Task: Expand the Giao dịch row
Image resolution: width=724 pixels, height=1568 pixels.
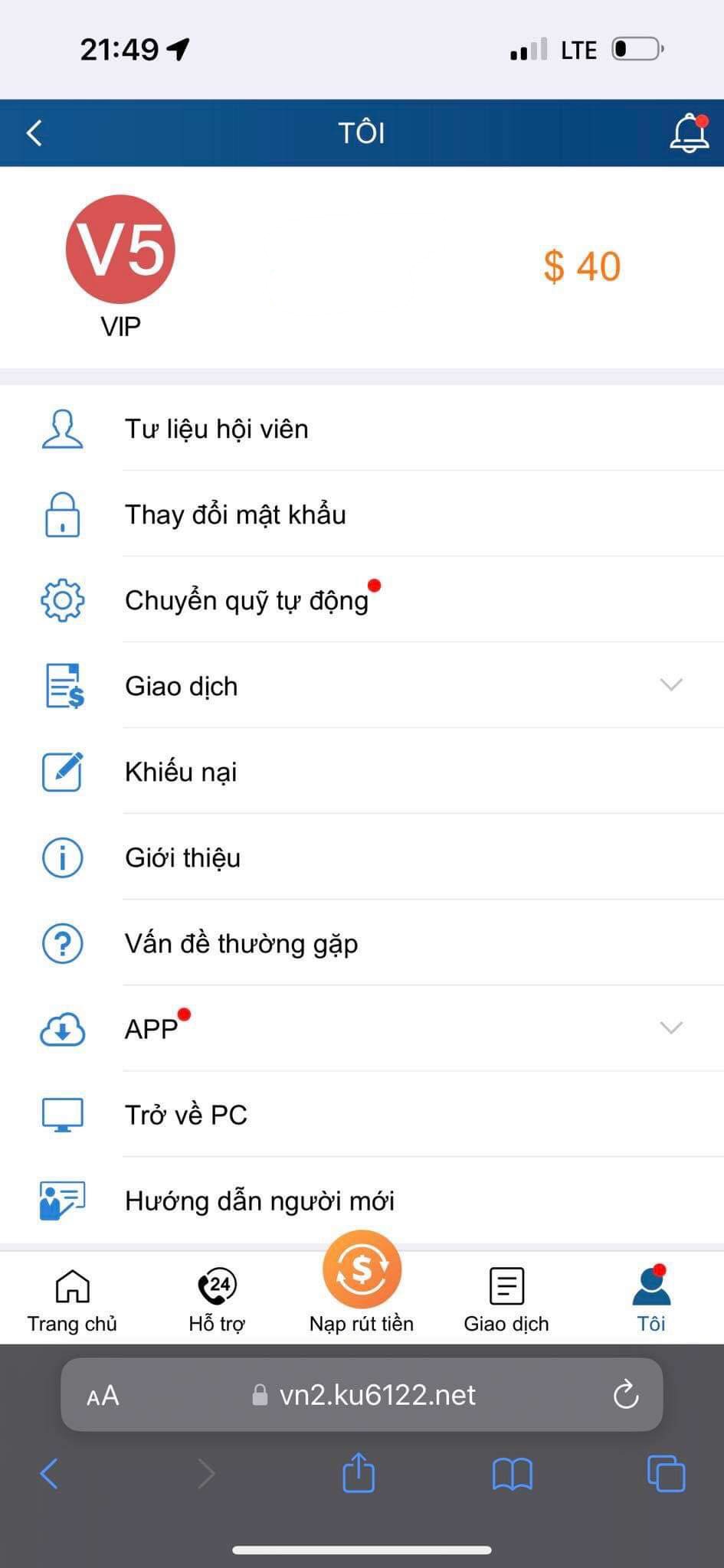Action: (x=670, y=685)
